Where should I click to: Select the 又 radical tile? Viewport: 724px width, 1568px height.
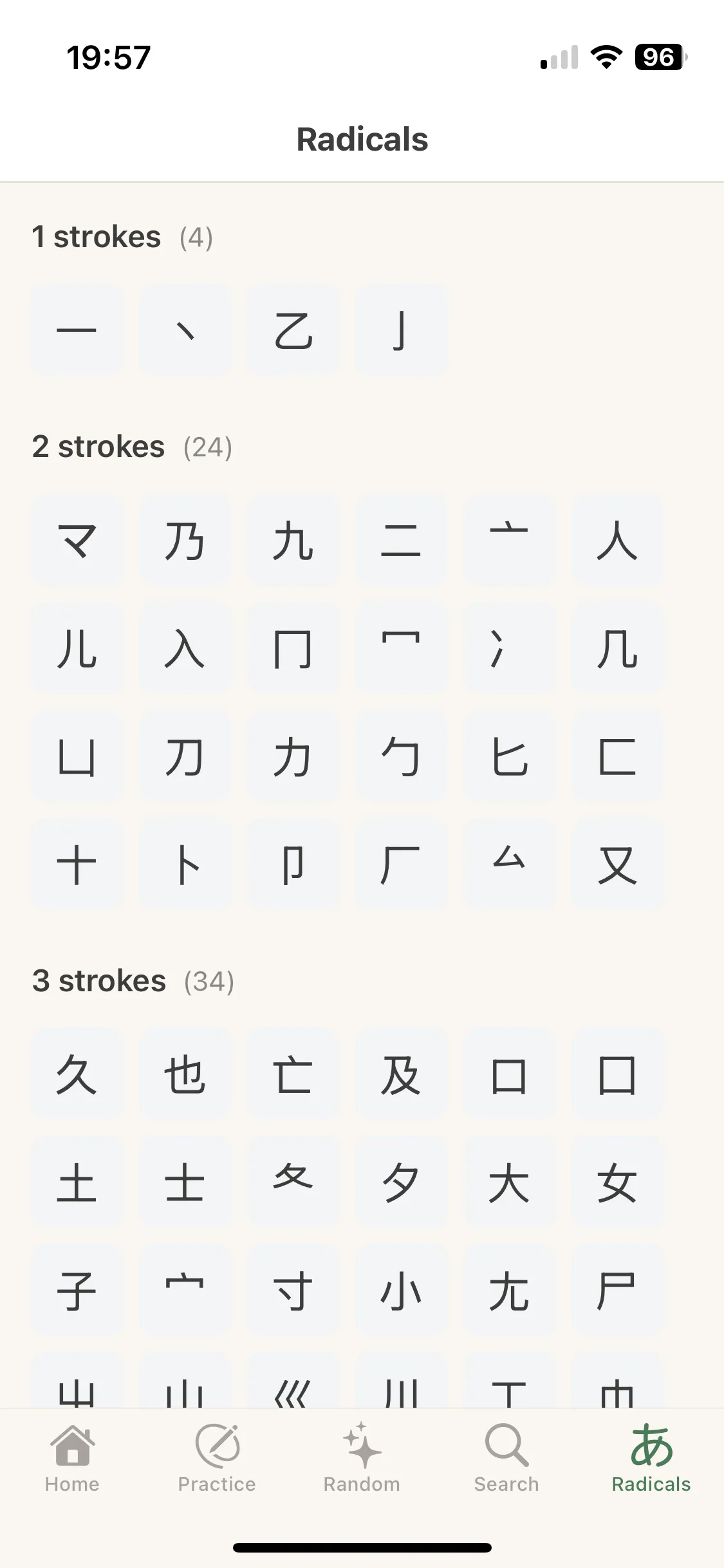[617, 864]
